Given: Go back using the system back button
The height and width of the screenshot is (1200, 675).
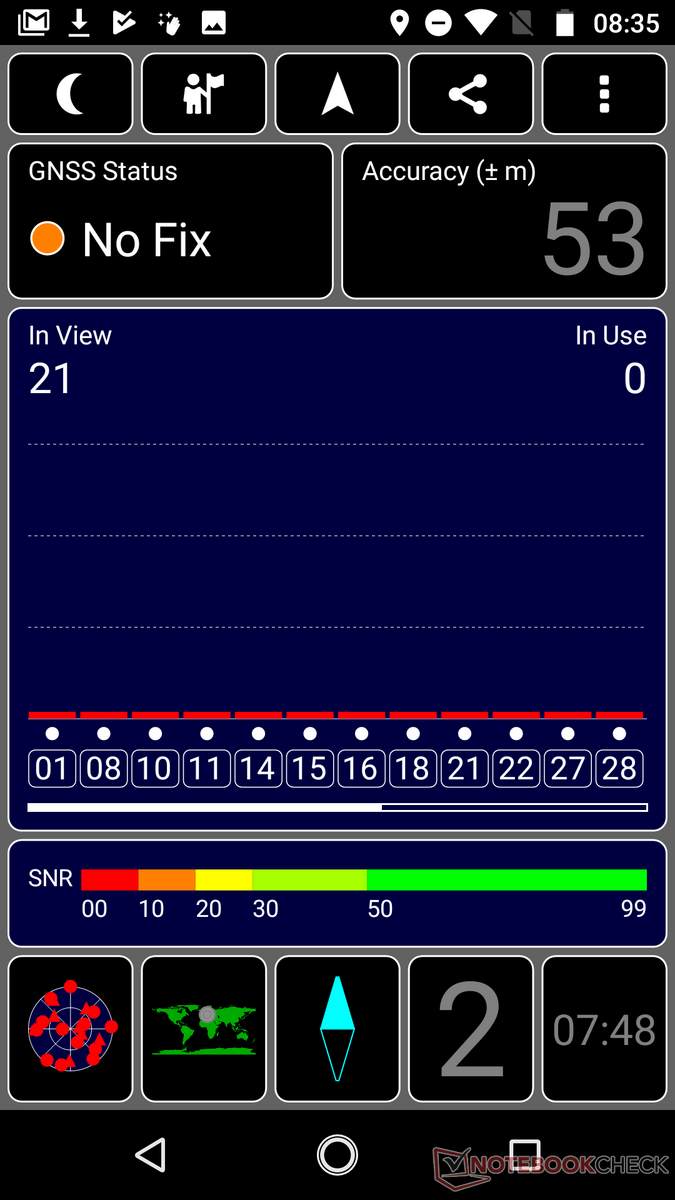Looking at the screenshot, I should [x=150, y=1155].
